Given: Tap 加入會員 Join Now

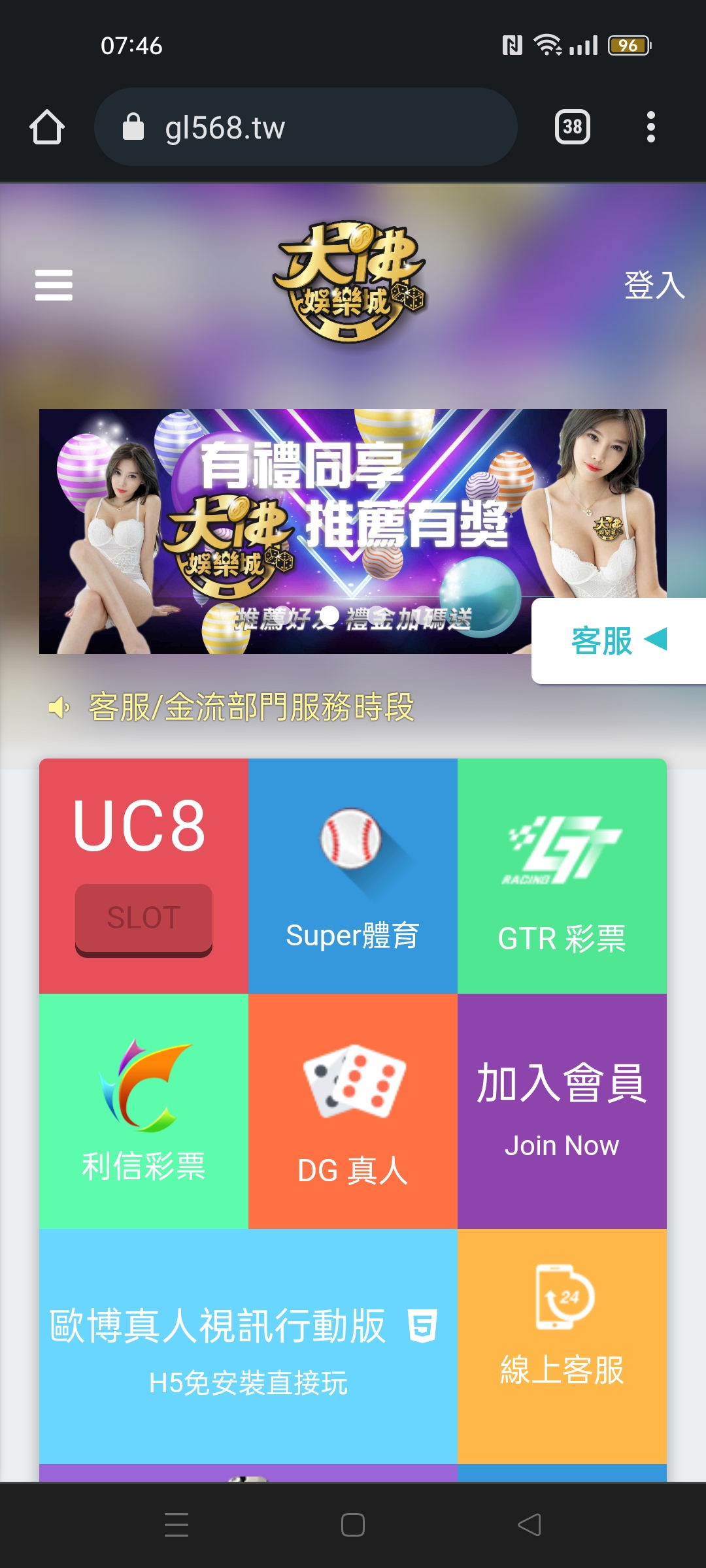Looking at the screenshot, I should pos(562,1111).
